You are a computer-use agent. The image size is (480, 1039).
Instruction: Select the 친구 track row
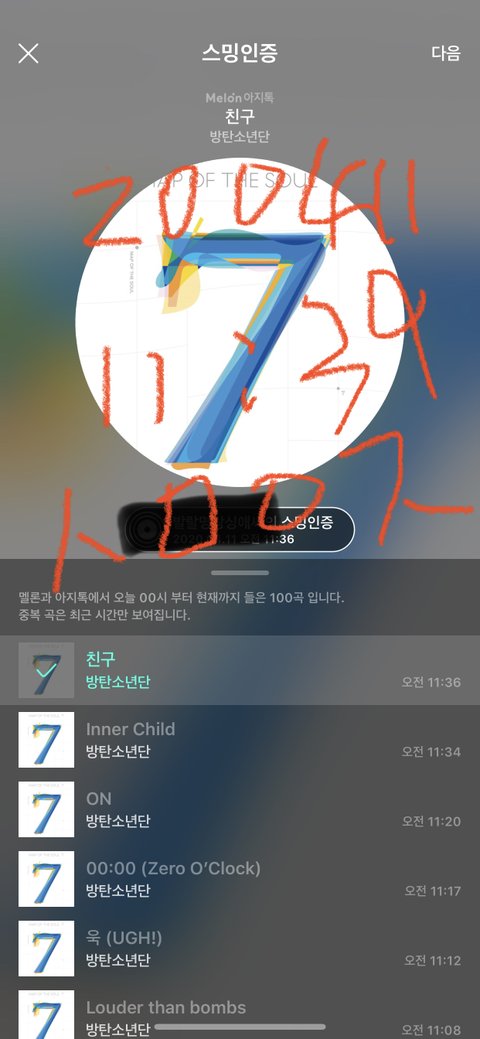240,670
